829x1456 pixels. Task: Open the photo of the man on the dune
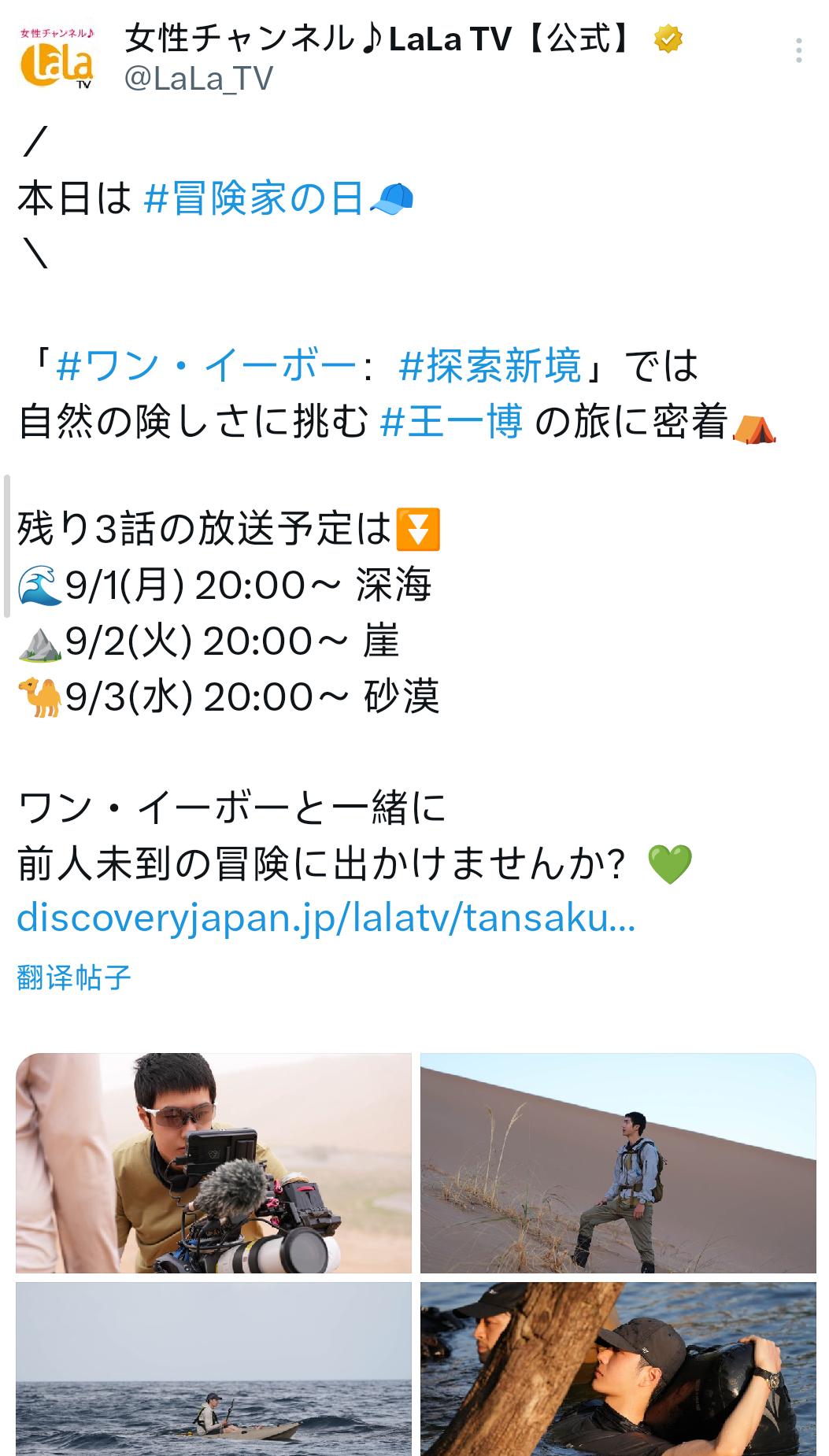tap(618, 1162)
